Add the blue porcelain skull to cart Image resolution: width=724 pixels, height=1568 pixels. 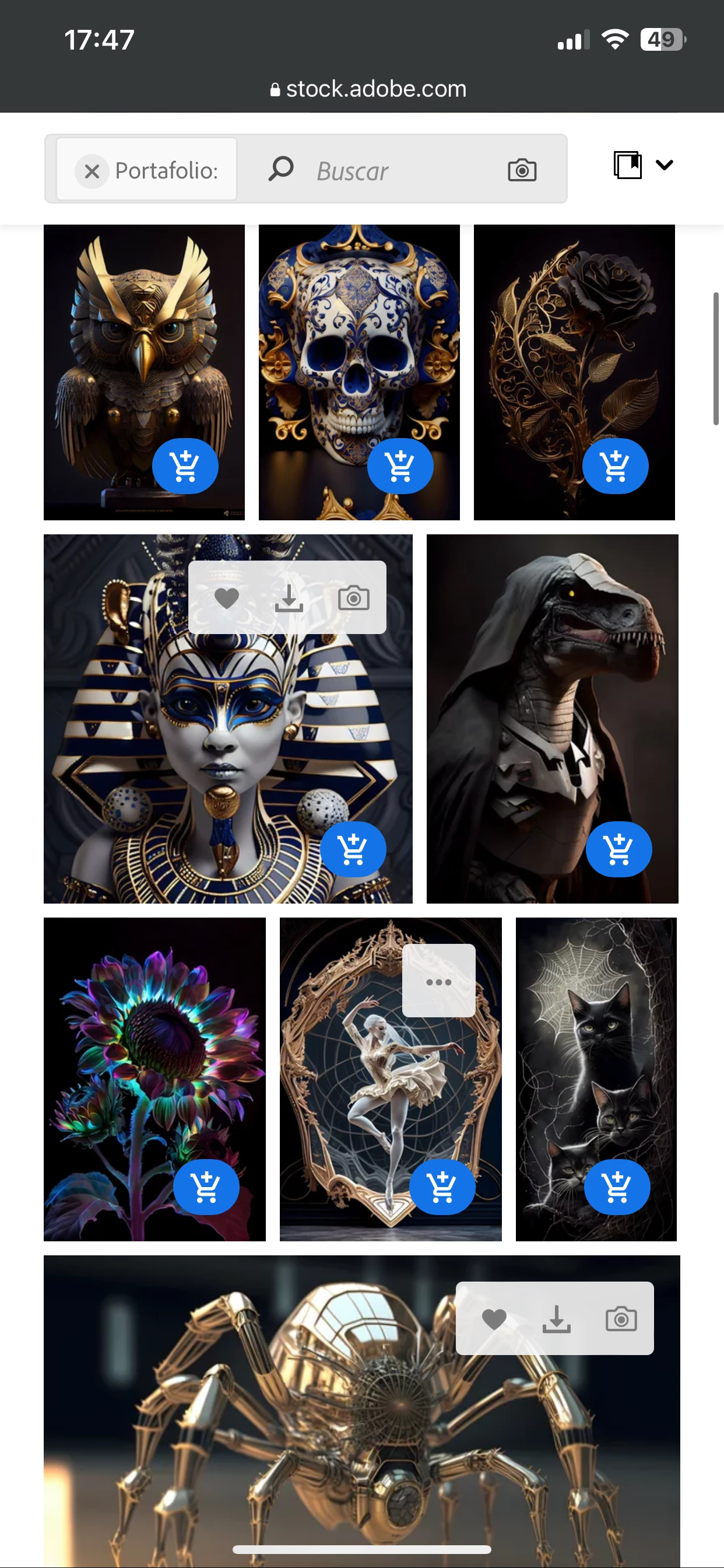coord(400,466)
